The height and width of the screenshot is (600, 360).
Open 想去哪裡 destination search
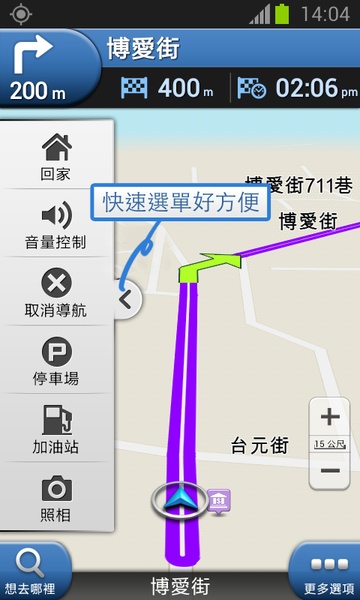click(x=34, y=571)
